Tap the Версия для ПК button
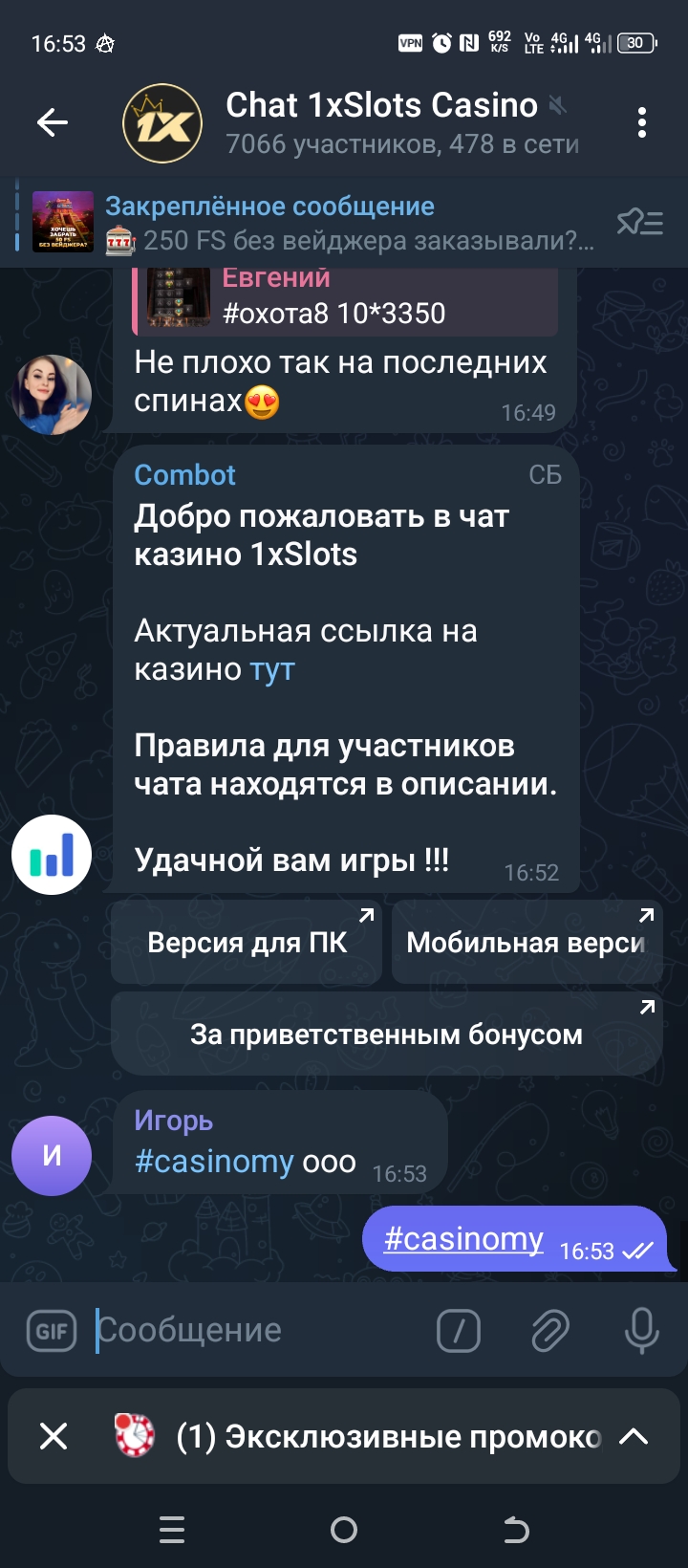The image size is (688, 1568). point(247,943)
